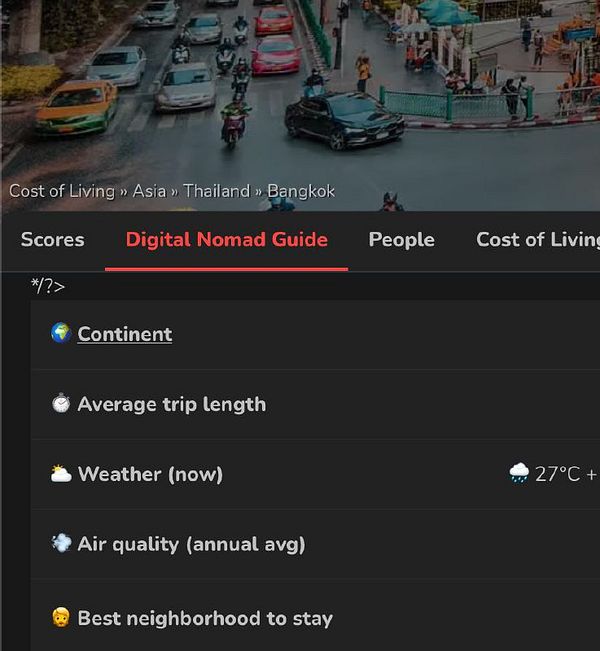Viewport: 600px width, 651px height.
Task: Open the People tab
Action: click(401, 240)
